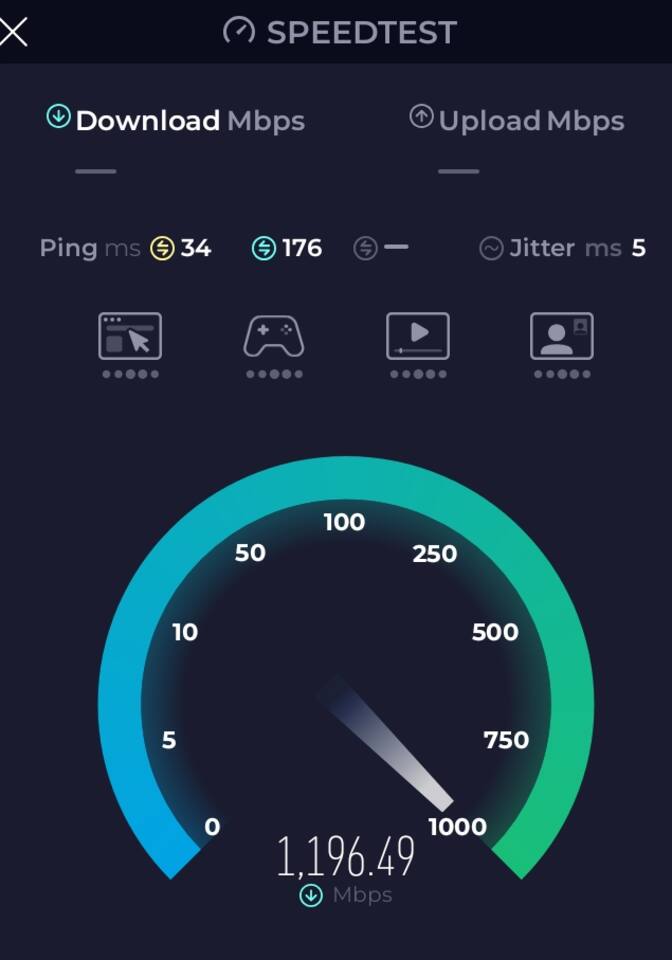Open the video streaming rating icon
The image size is (672, 960).
click(418, 337)
